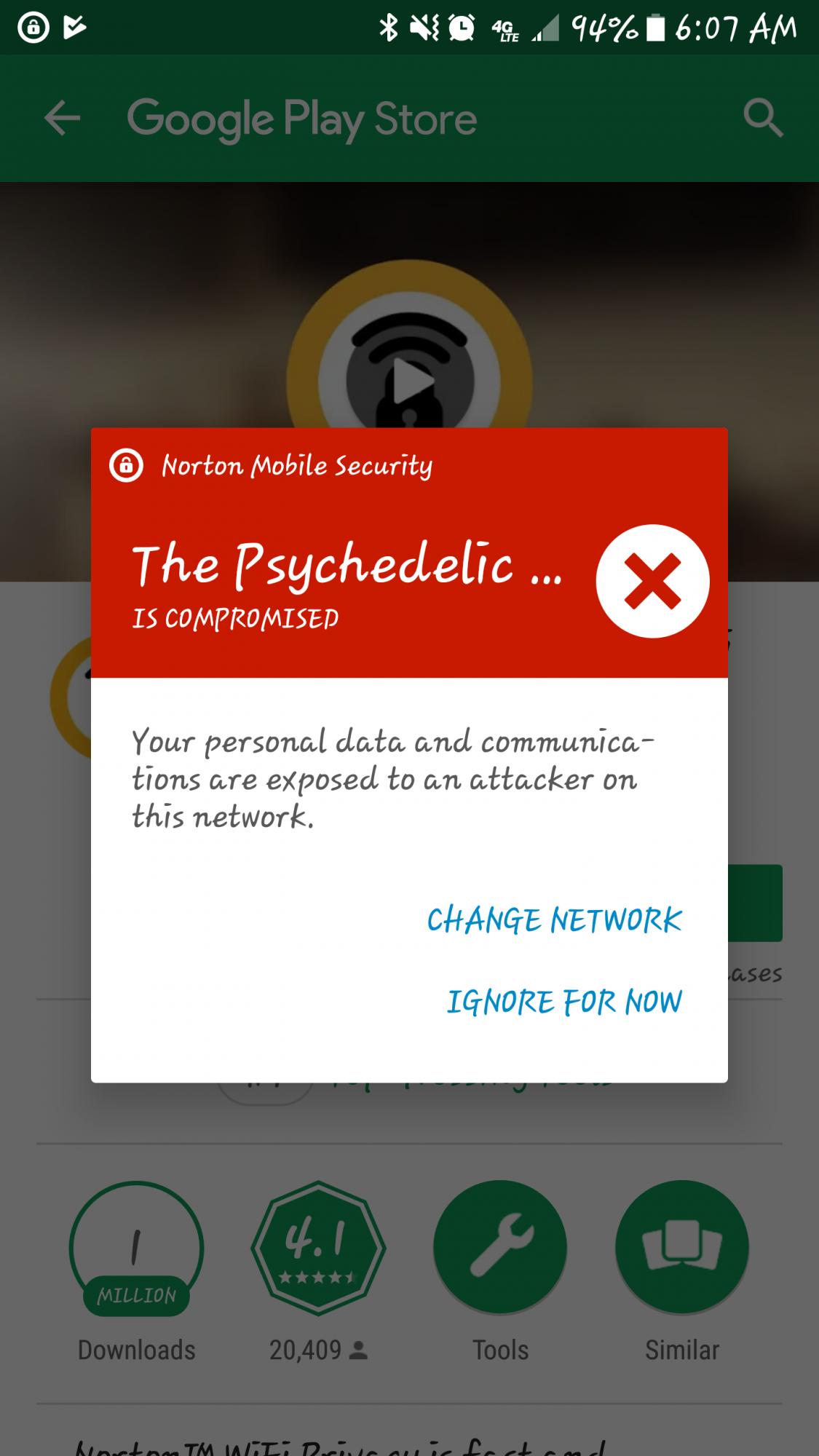Open the Tools category badge
The image size is (819, 1456).
pos(500,1248)
